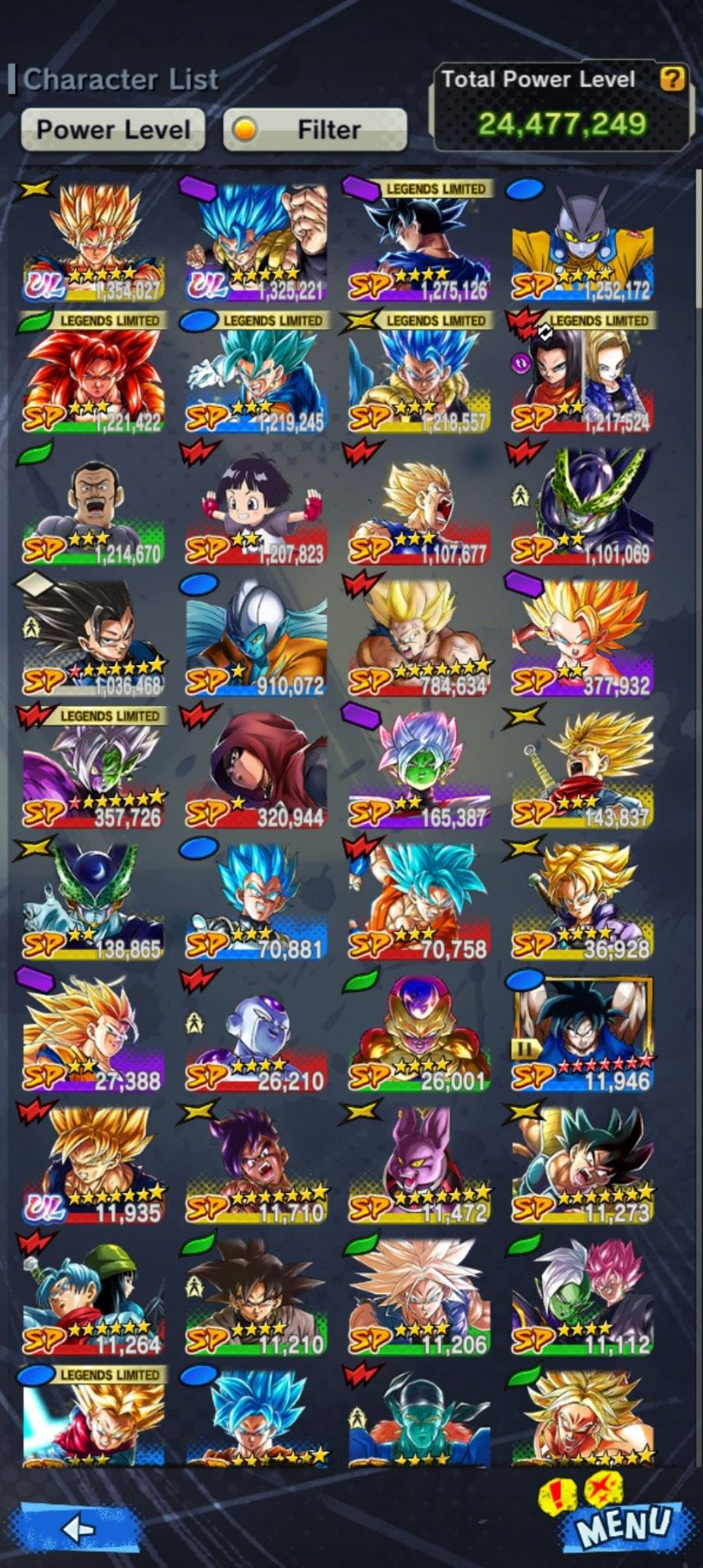Open the Filter options
The height and width of the screenshot is (1568, 703).
pyautogui.click(x=315, y=130)
